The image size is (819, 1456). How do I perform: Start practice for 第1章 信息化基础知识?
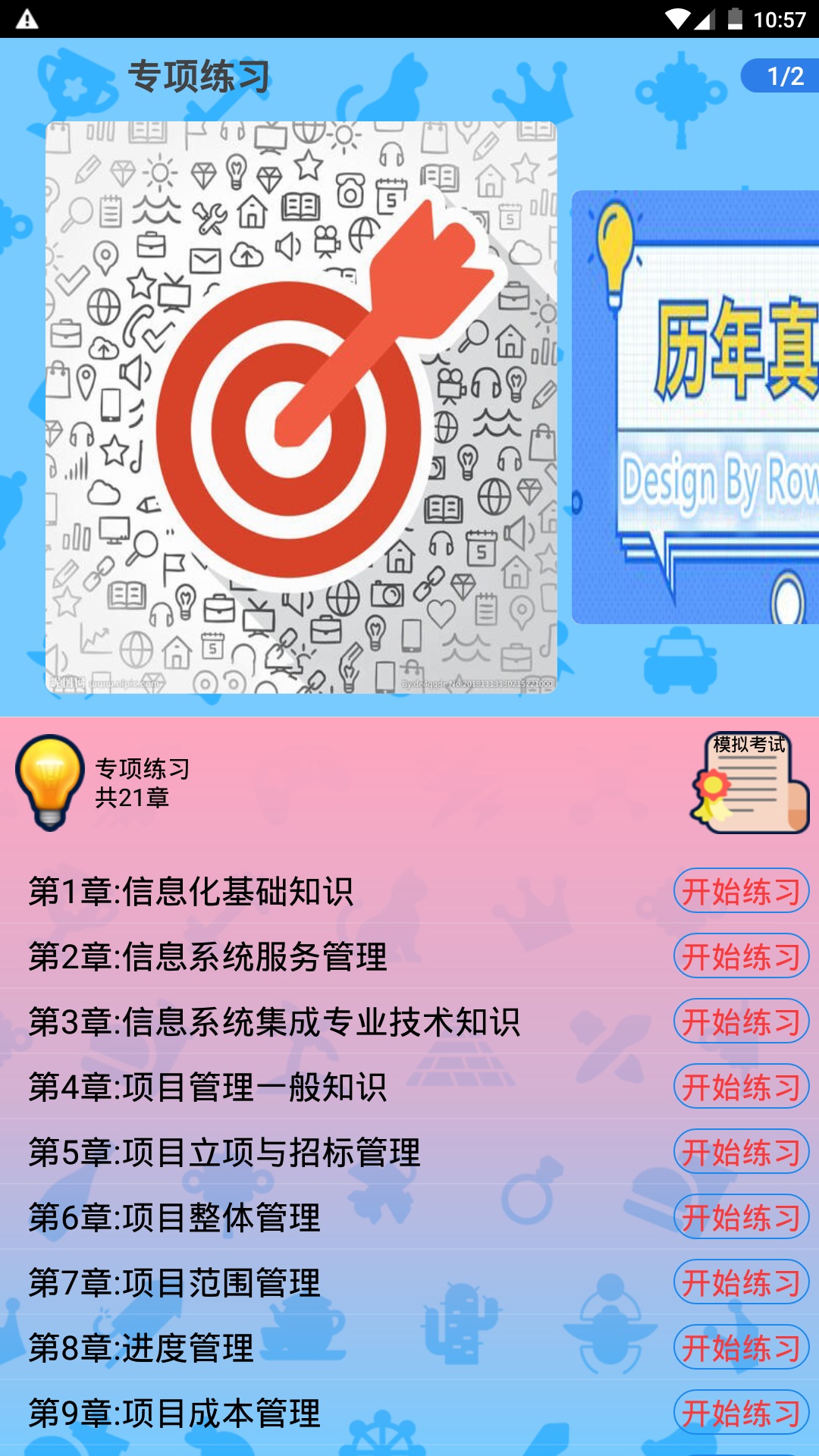[741, 891]
